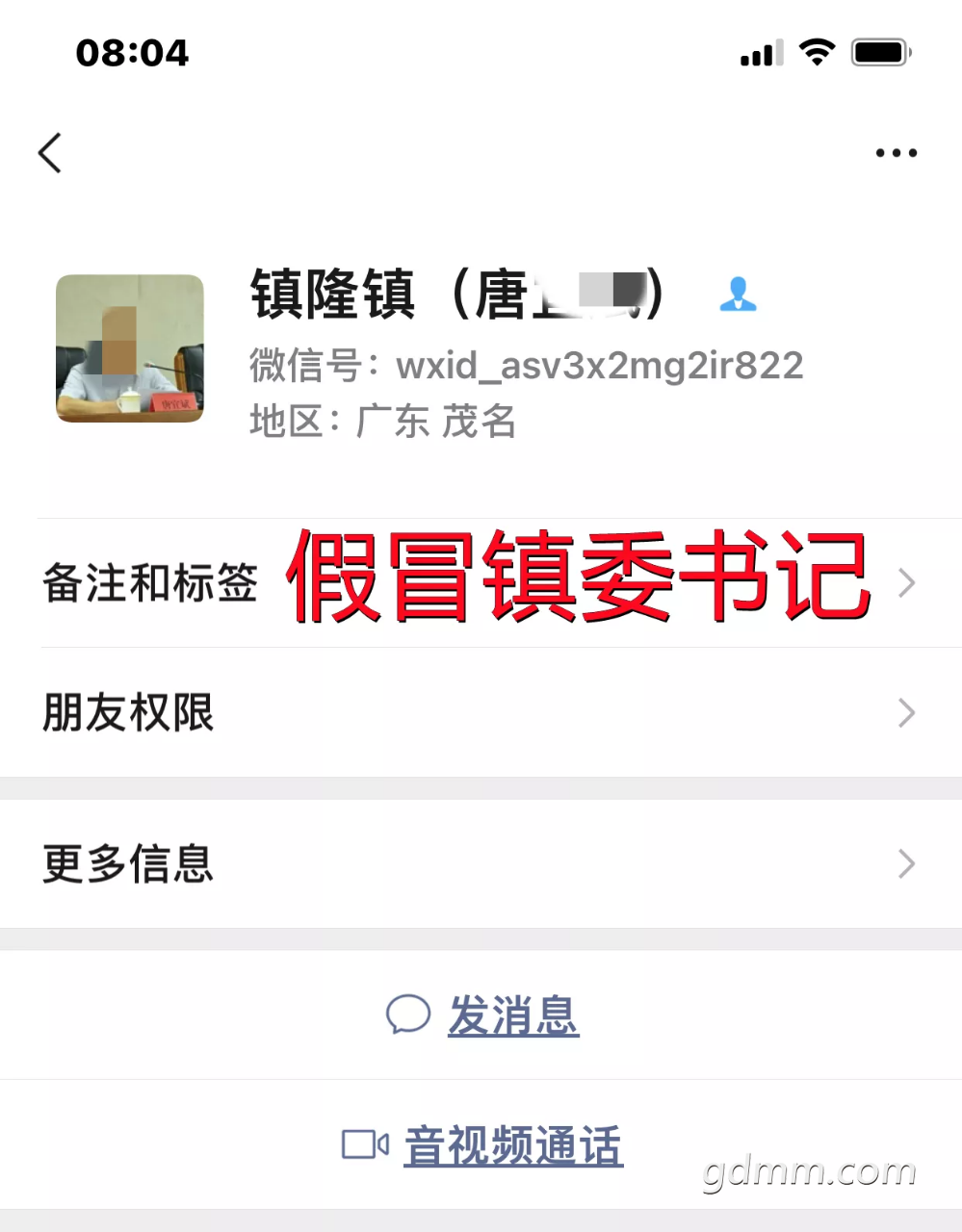Tap the back arrow to leave the profile

(50, 152)
